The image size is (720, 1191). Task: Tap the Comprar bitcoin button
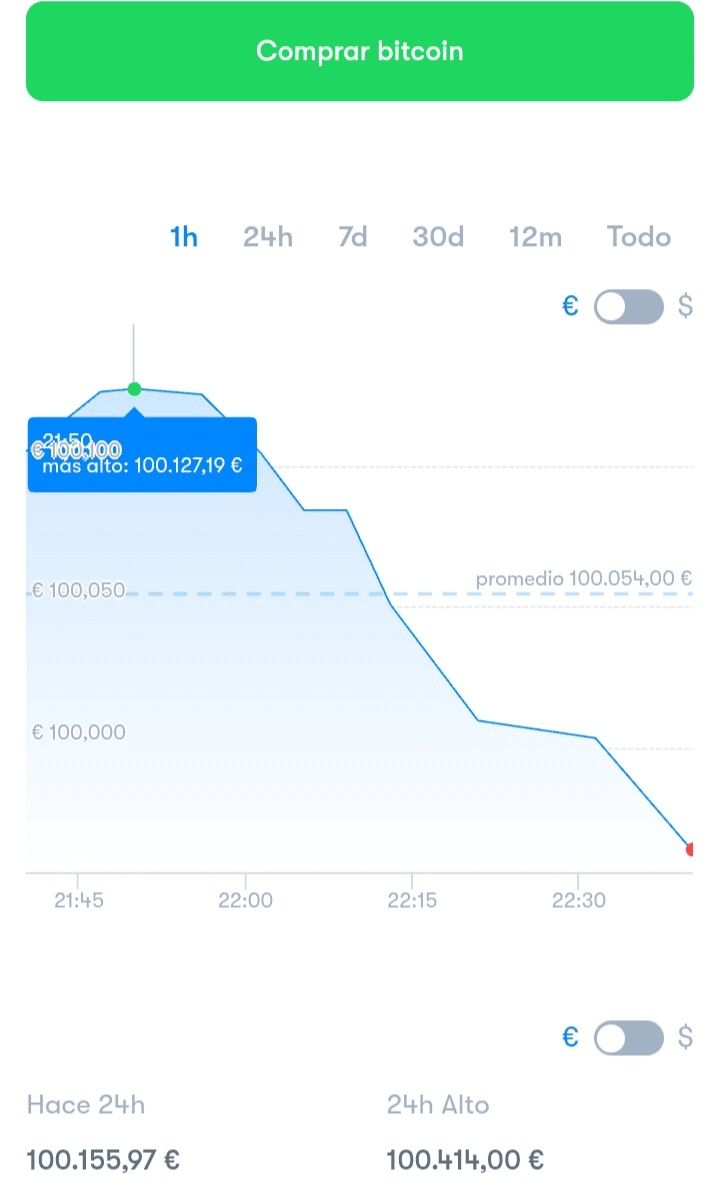coord(359,51)
